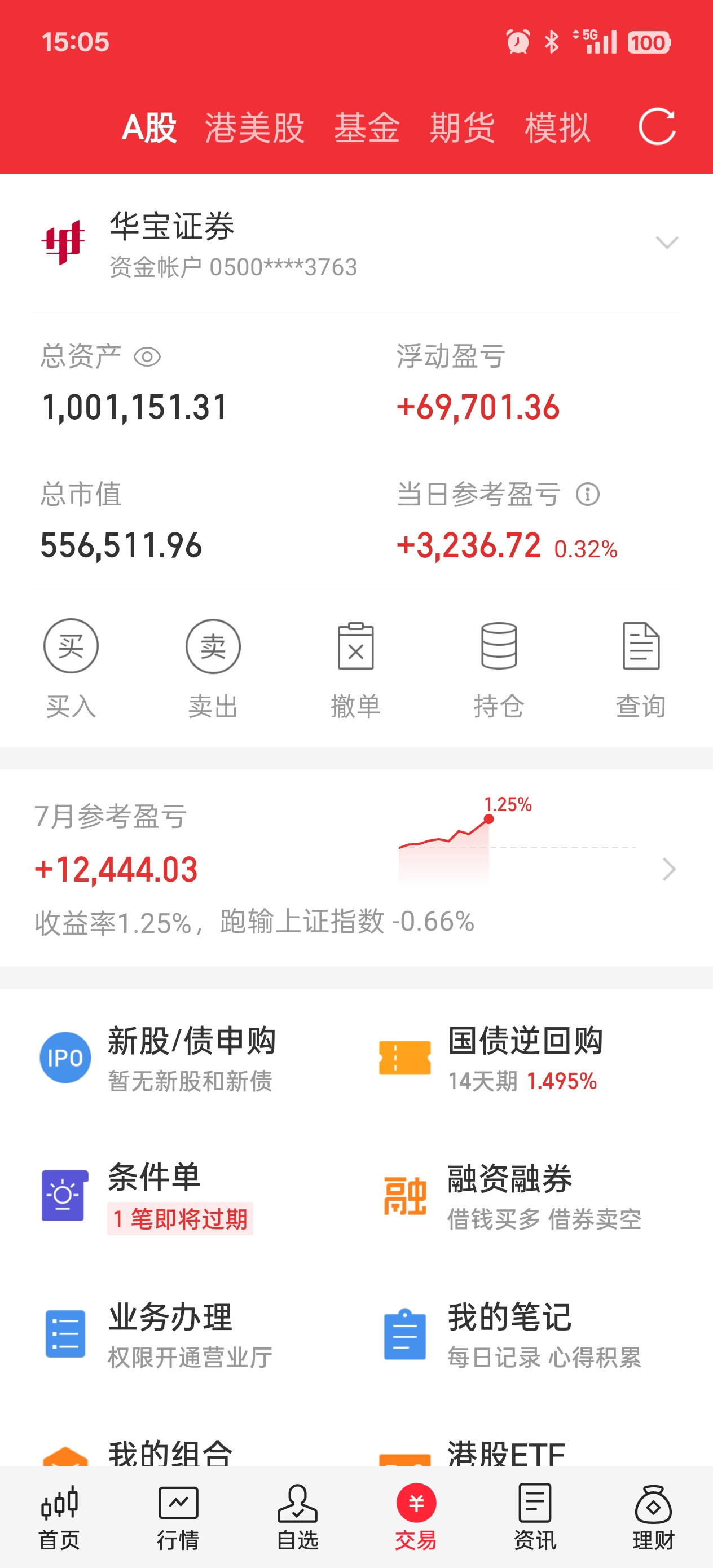Show info about 当日参考盈亏
This screenshot has height=1568, width=713.
point(588,494)
